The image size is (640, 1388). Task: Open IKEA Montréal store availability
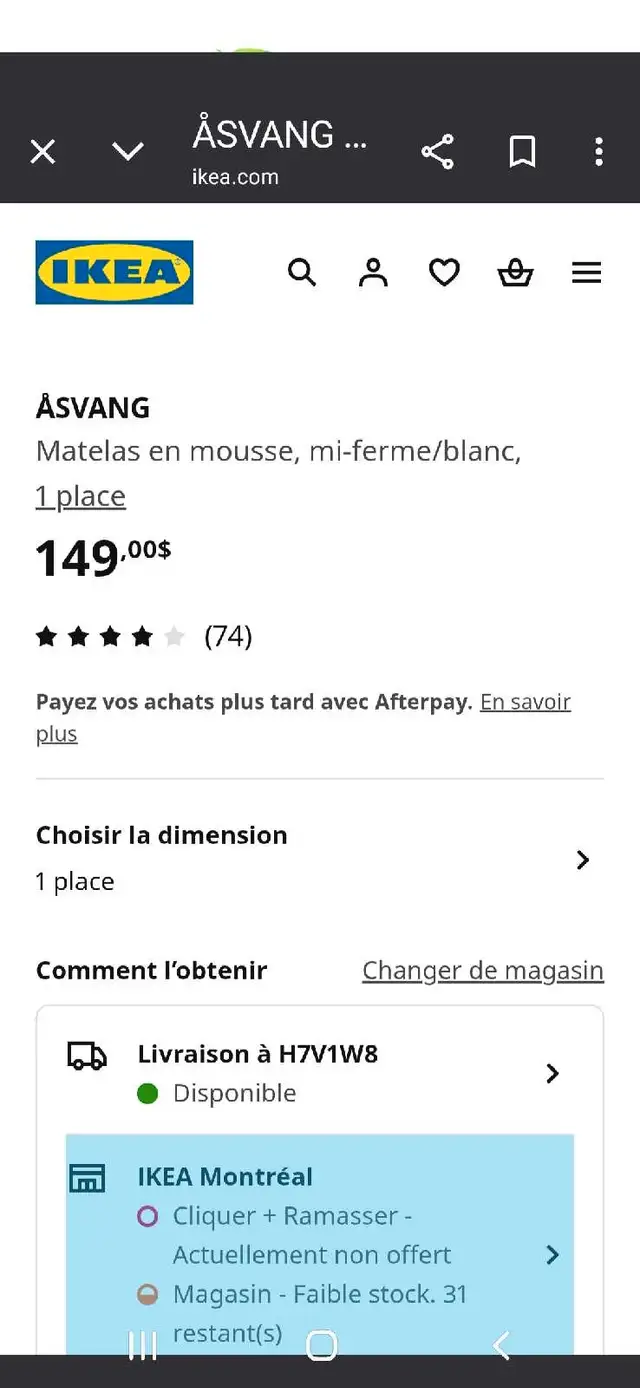320,1243
